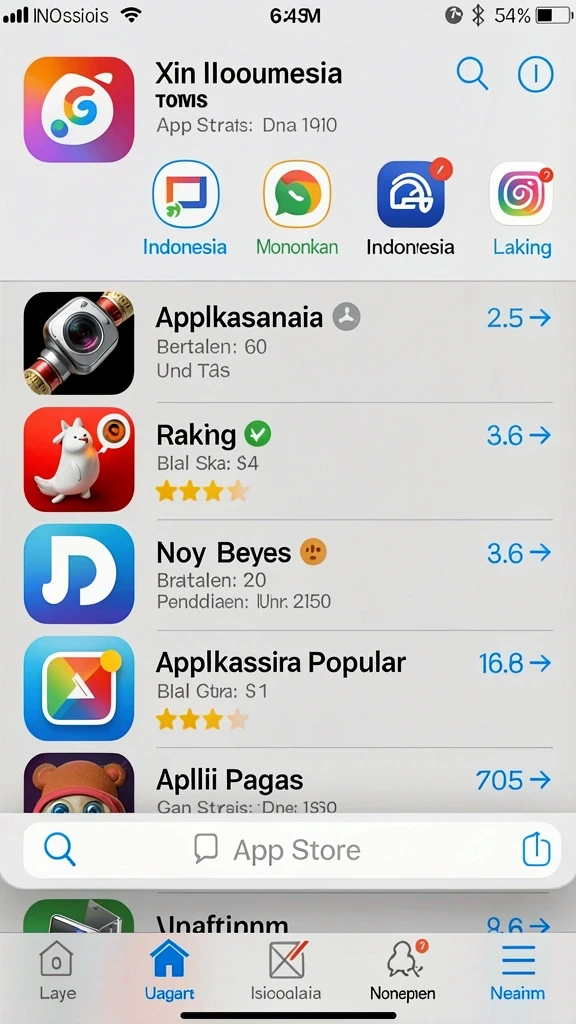Open the Mononkan app icon
The width and height of the screenshot is (576, 1024).
297,194
